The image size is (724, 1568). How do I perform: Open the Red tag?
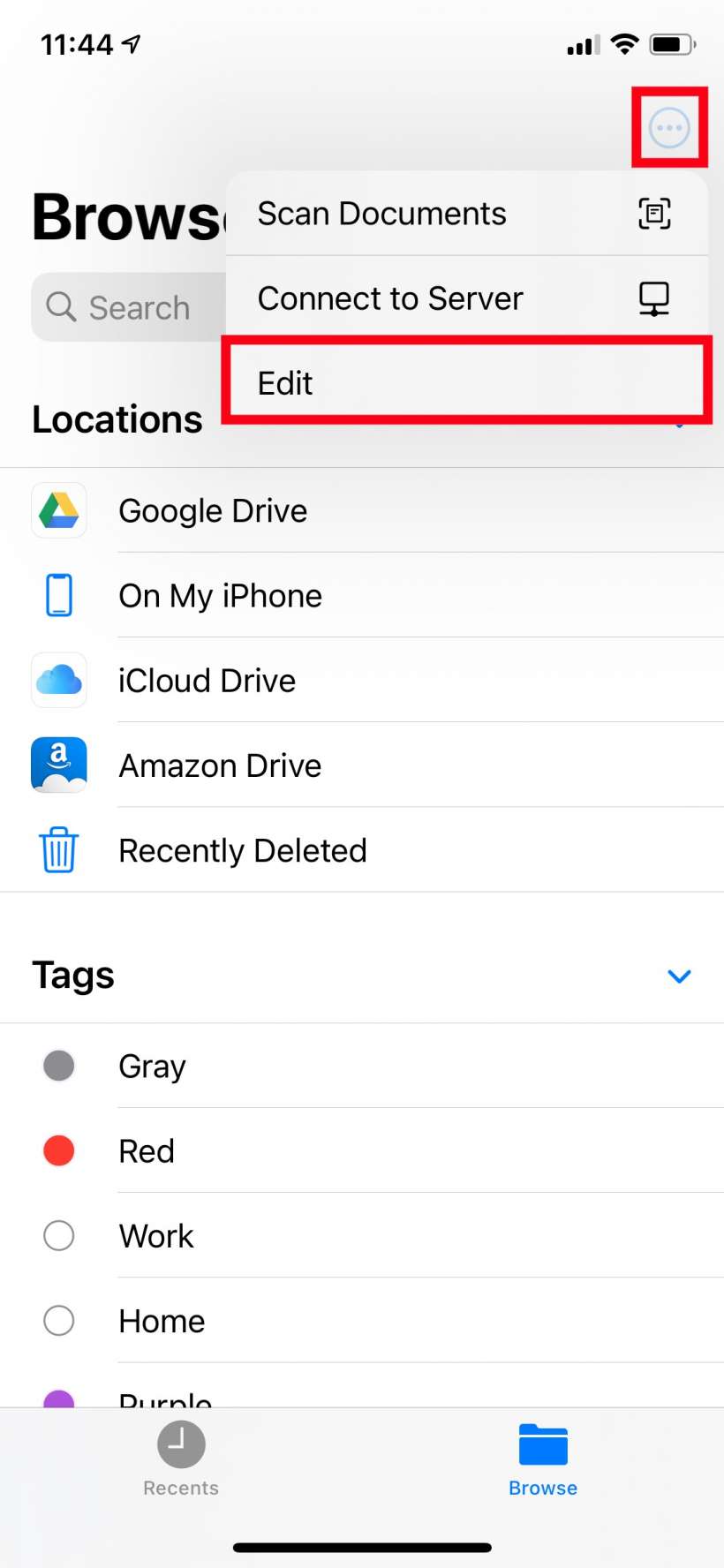[147, 1150]
